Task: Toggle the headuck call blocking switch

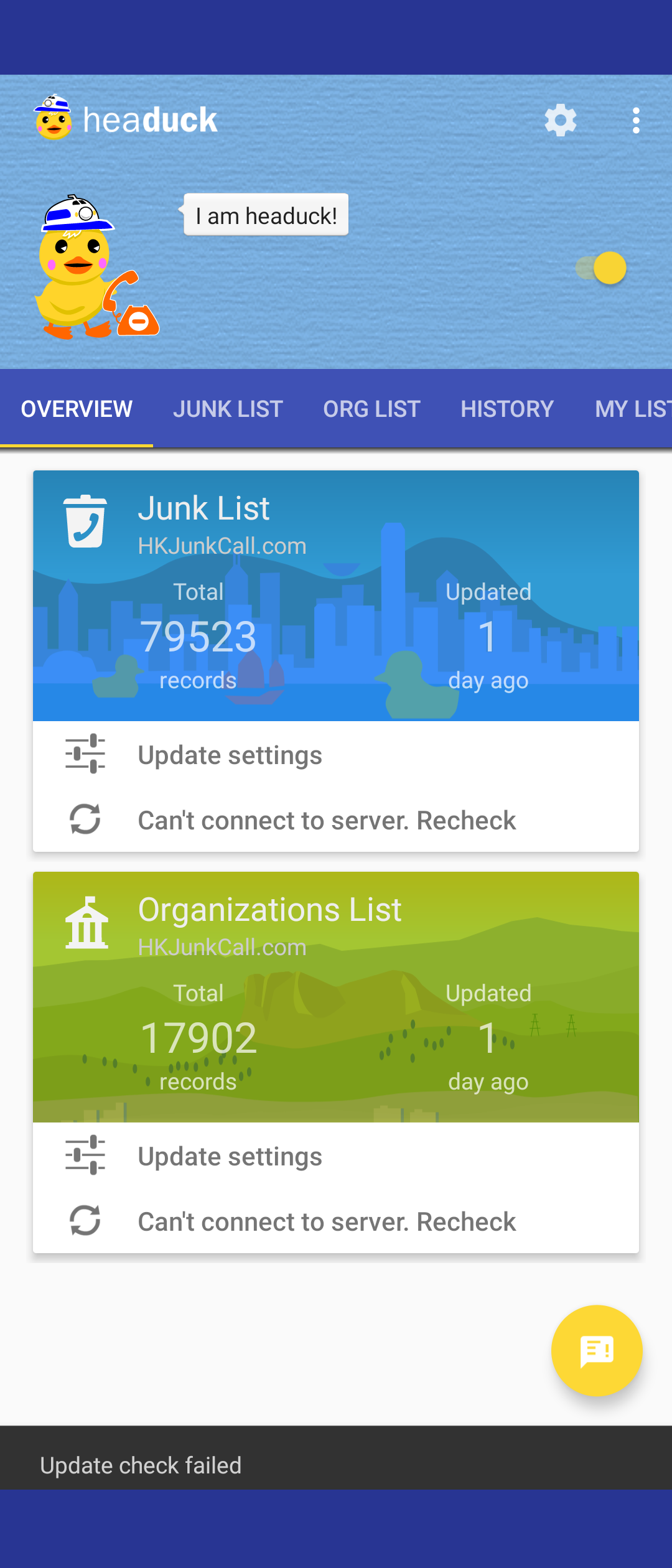Action: 602,268
